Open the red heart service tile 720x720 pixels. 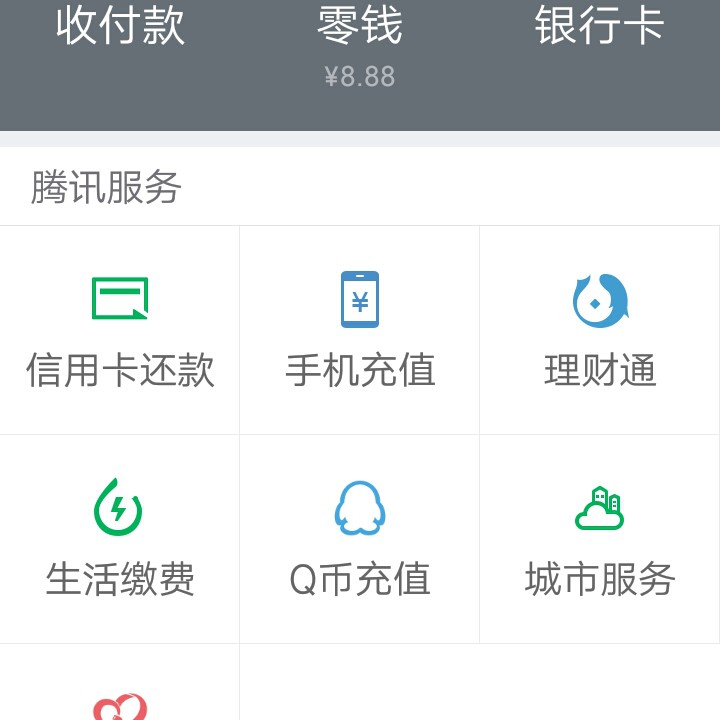(120, 700)
